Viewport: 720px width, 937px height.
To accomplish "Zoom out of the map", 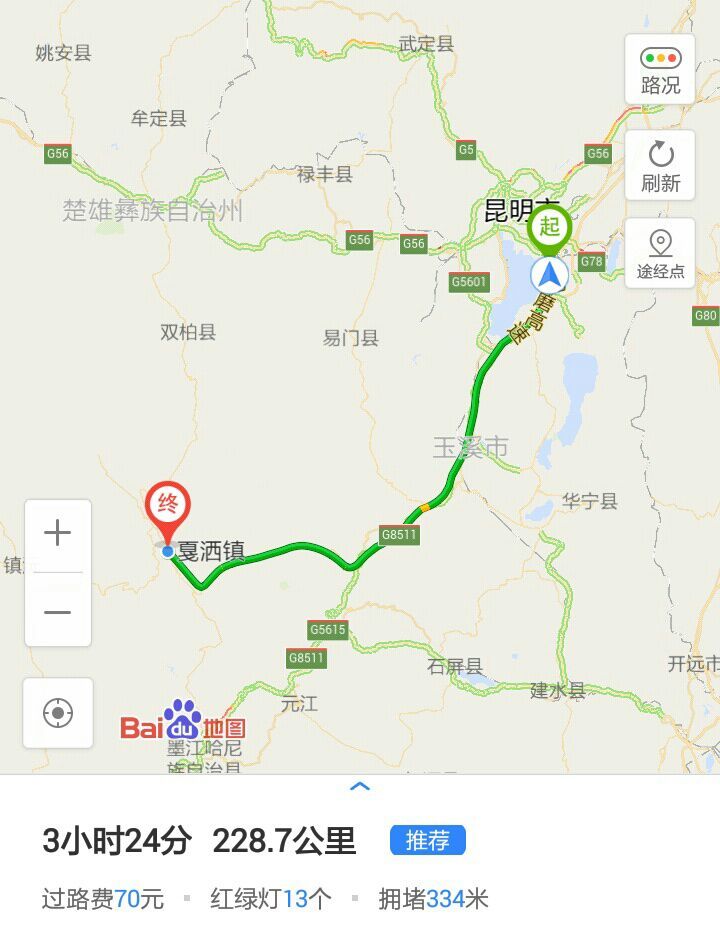I will coord(58,611).
